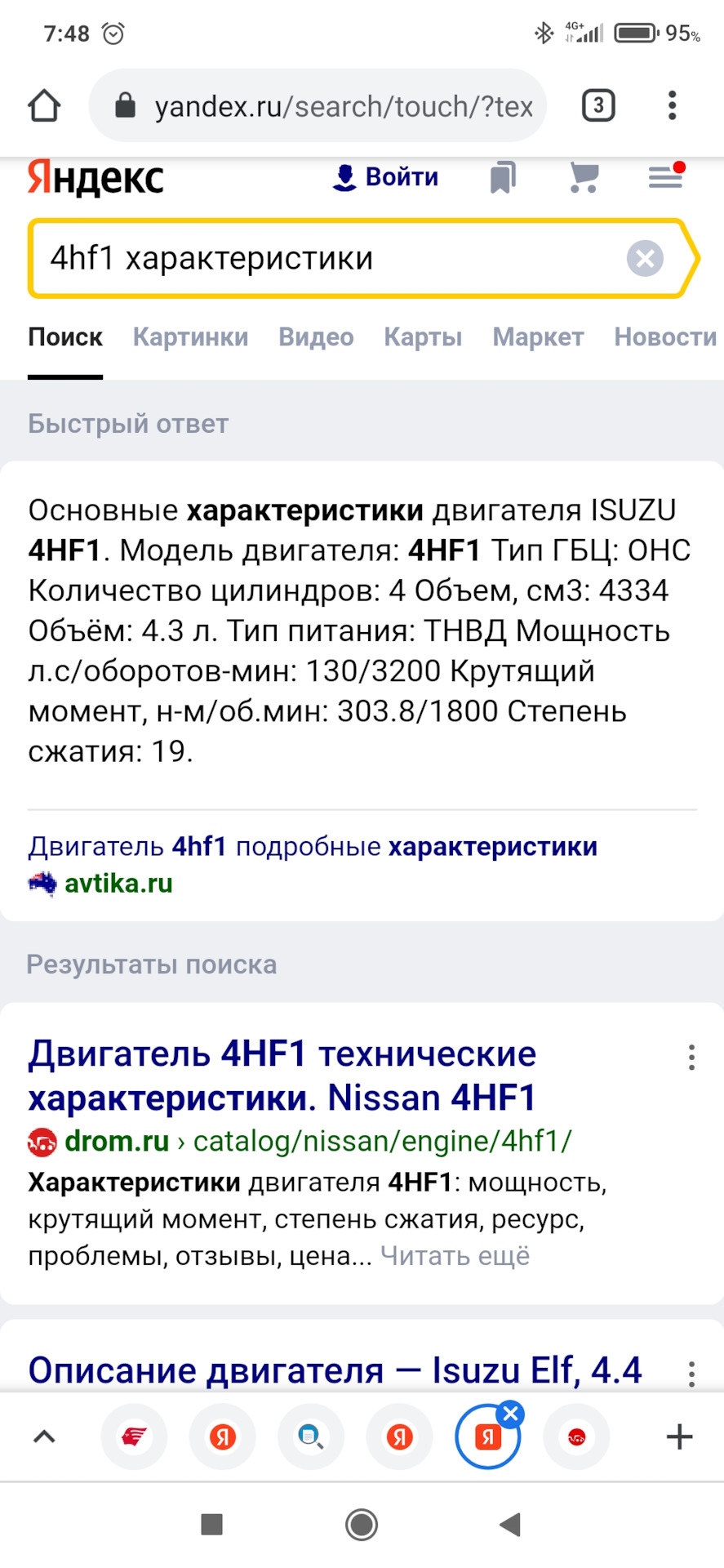
Task: Tap Войти to sign in
Action: 386,177
